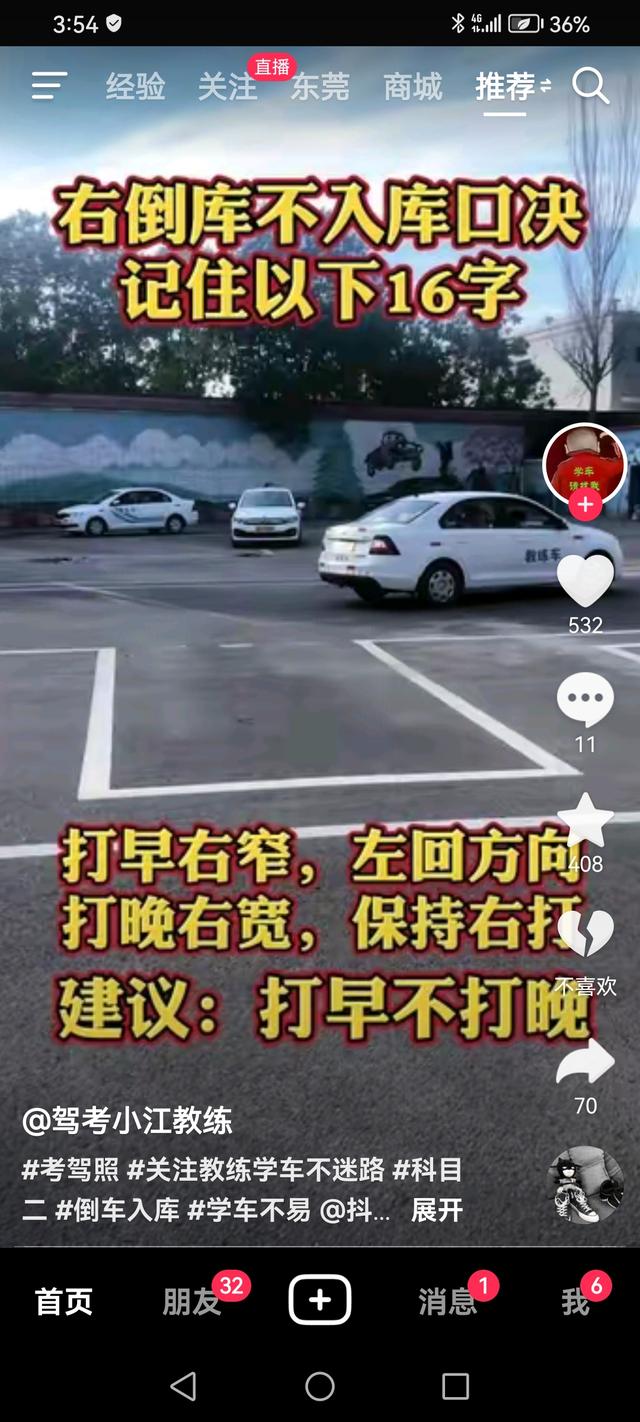Open the hamburger menu
640x1422 pixels.
pyautogui.click(x=49, y=86)
